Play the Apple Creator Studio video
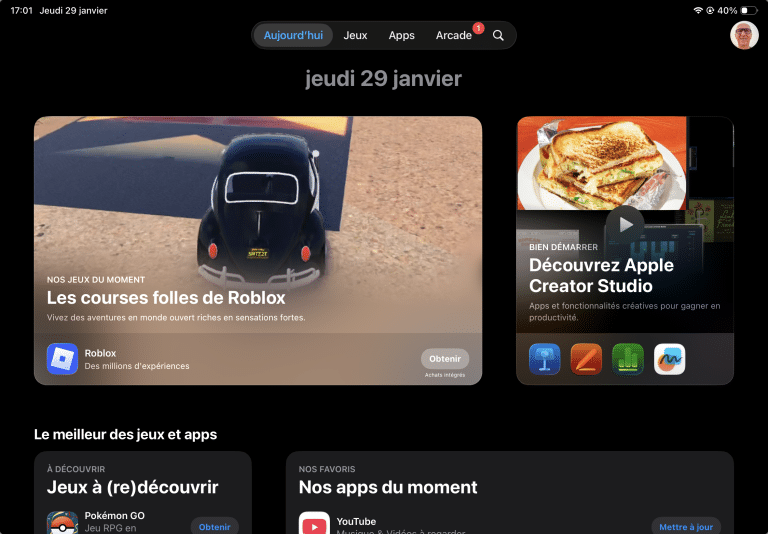768x534 pixels. click(x=625, y=225)
